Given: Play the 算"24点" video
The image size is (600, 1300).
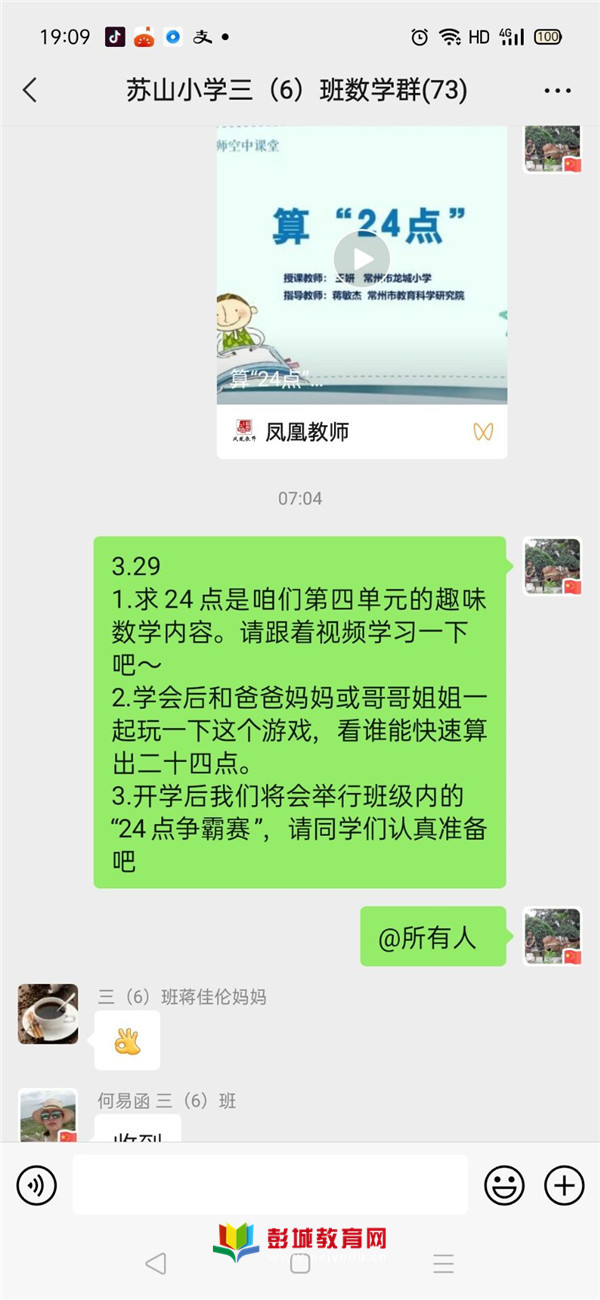Looking at the screenshot, I should pos(361,260).
